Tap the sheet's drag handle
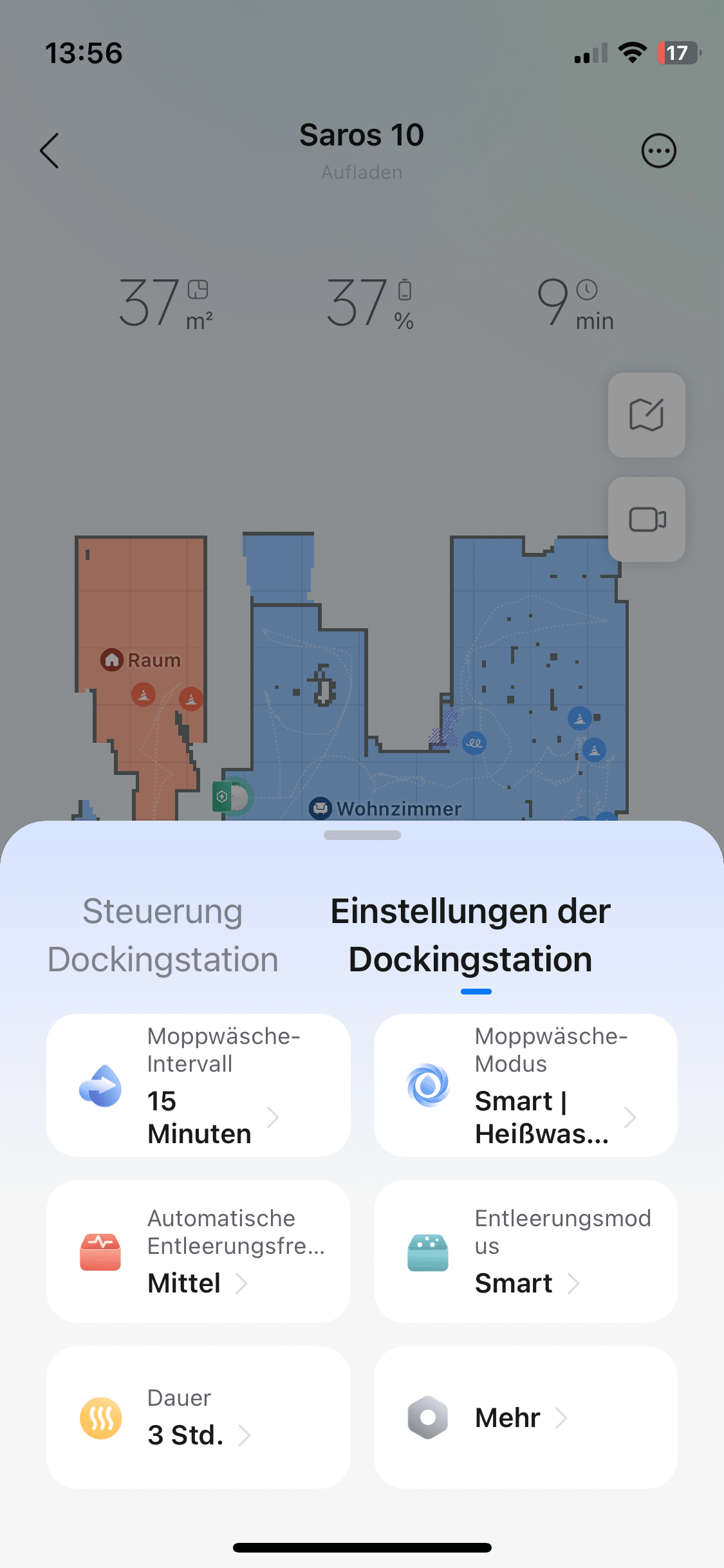724x1568 pixels. (362, 835)
